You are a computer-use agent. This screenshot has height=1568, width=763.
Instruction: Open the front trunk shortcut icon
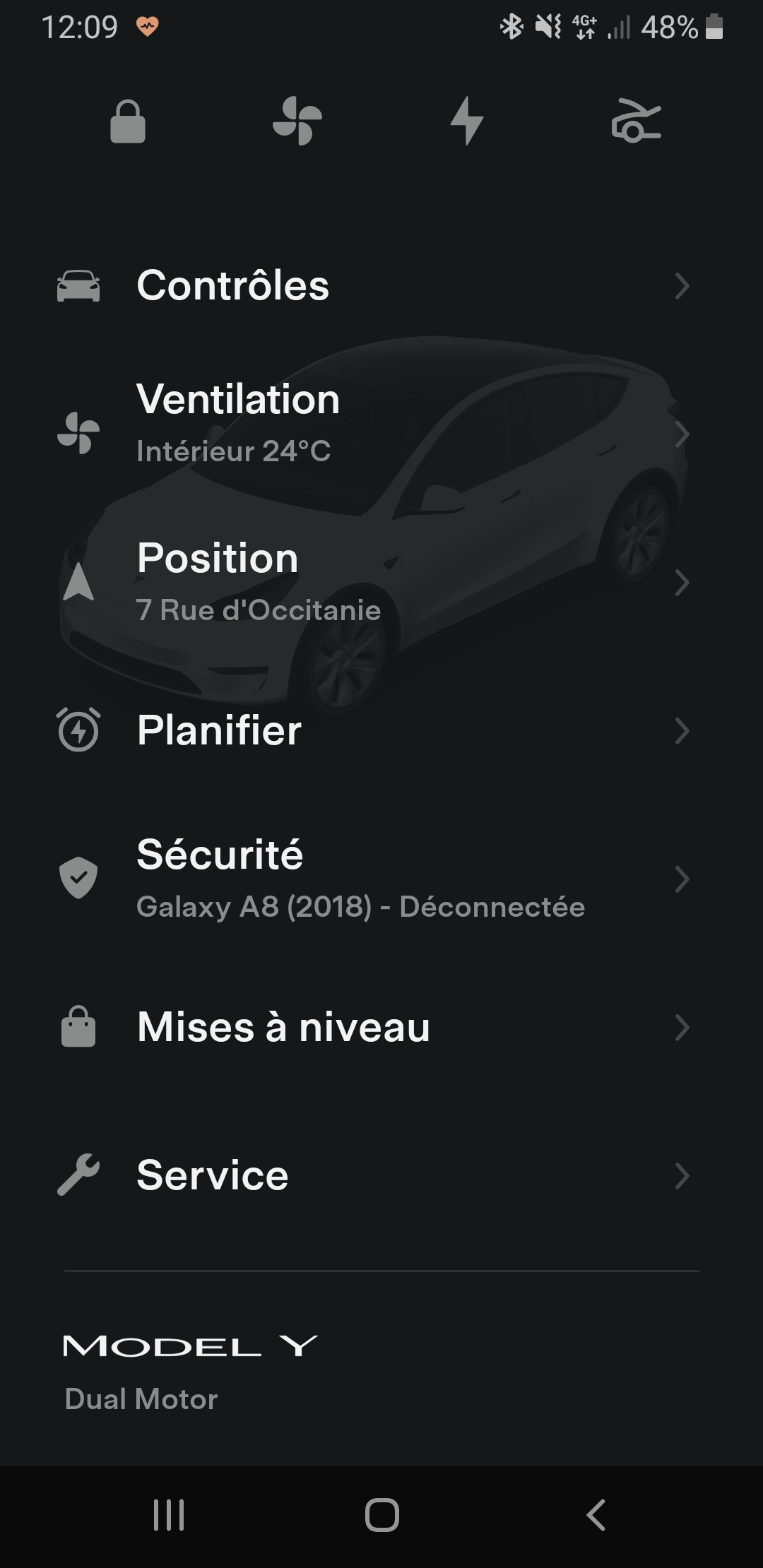tap(636, 121)
